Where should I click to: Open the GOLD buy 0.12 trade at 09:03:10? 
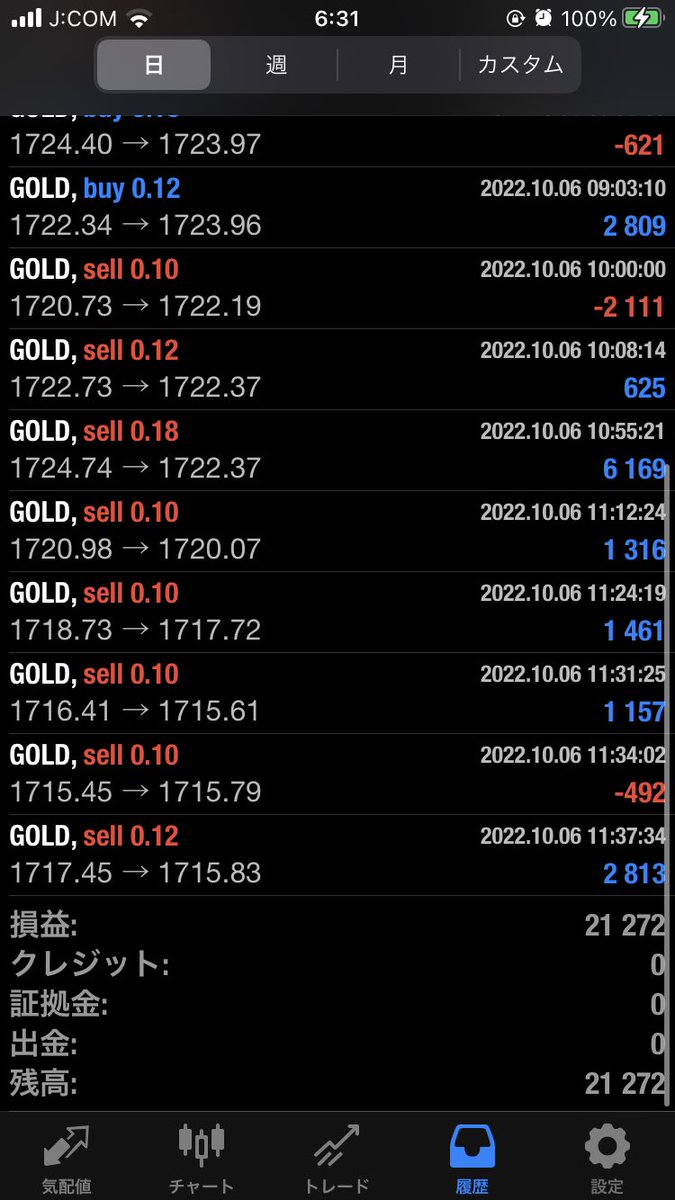point(337,207)
